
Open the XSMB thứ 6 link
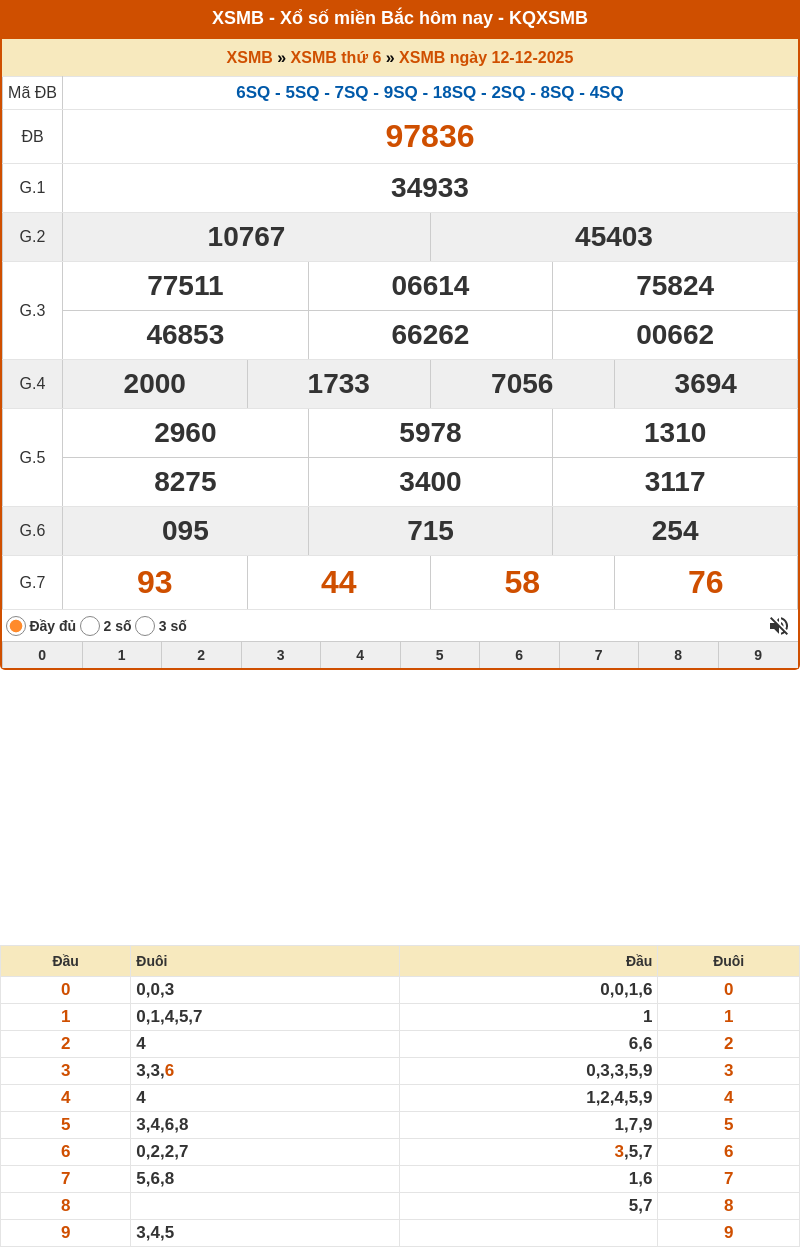coord(336,58)
